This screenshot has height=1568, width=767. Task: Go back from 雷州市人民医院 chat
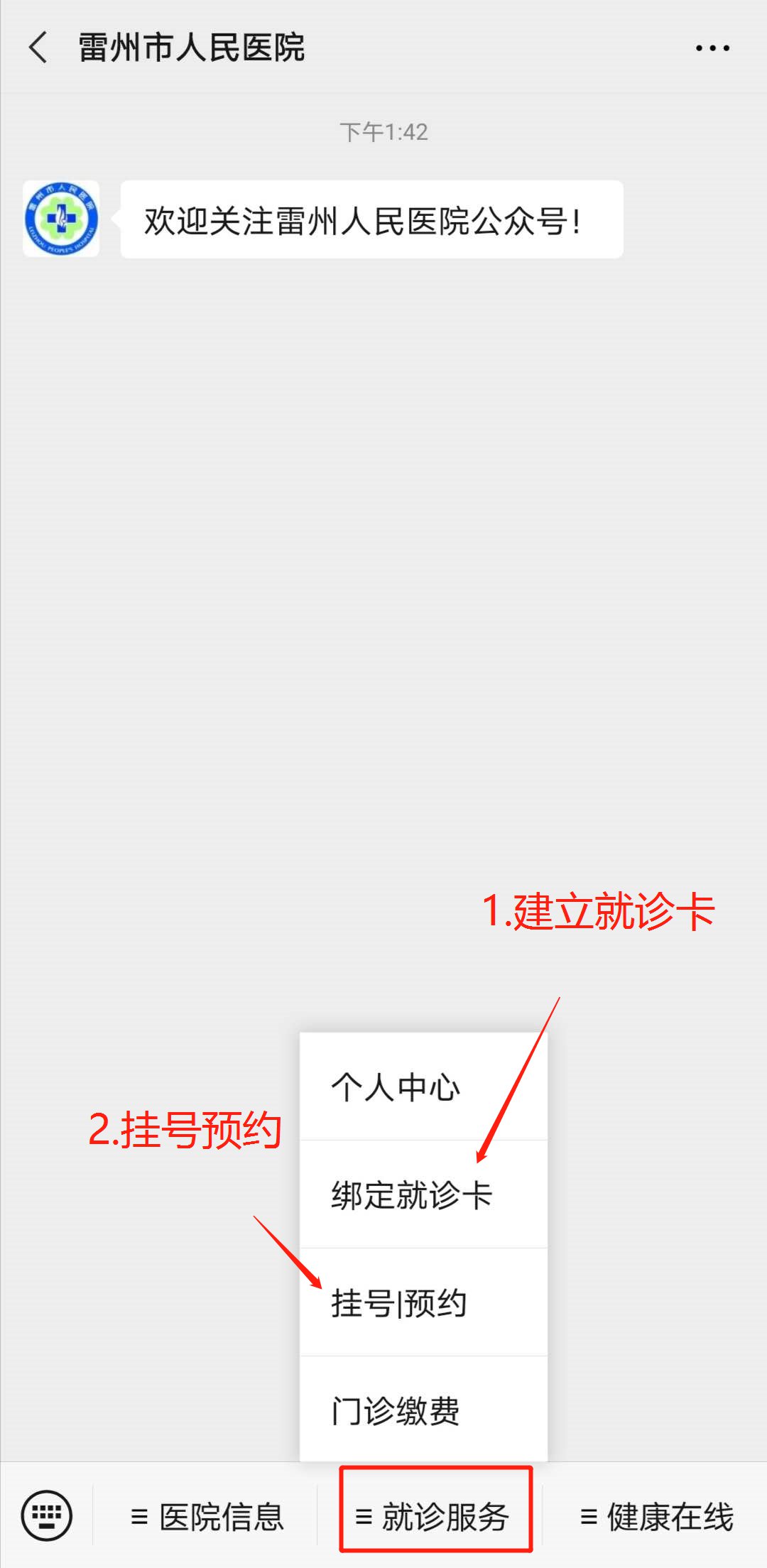click(x=38, y=48)
